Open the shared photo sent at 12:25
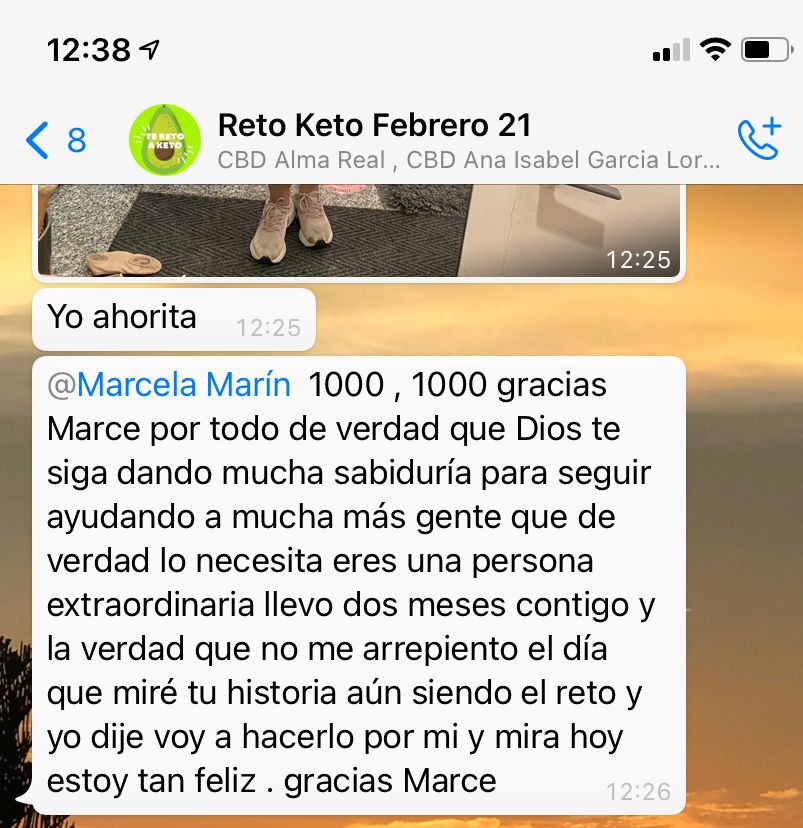Screen dimensions: 803x828 pos(358,230)
